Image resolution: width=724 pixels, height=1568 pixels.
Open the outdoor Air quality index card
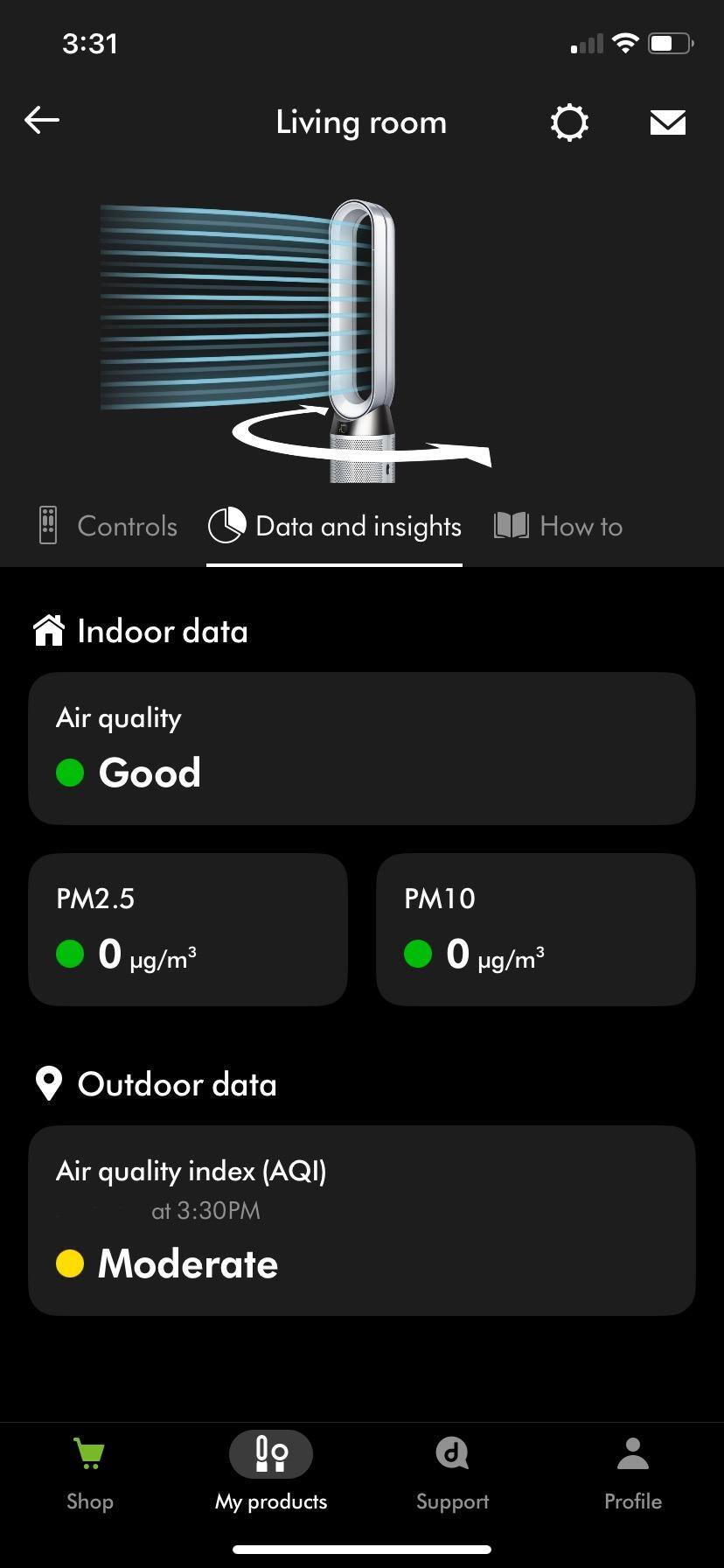[362, 1220]
